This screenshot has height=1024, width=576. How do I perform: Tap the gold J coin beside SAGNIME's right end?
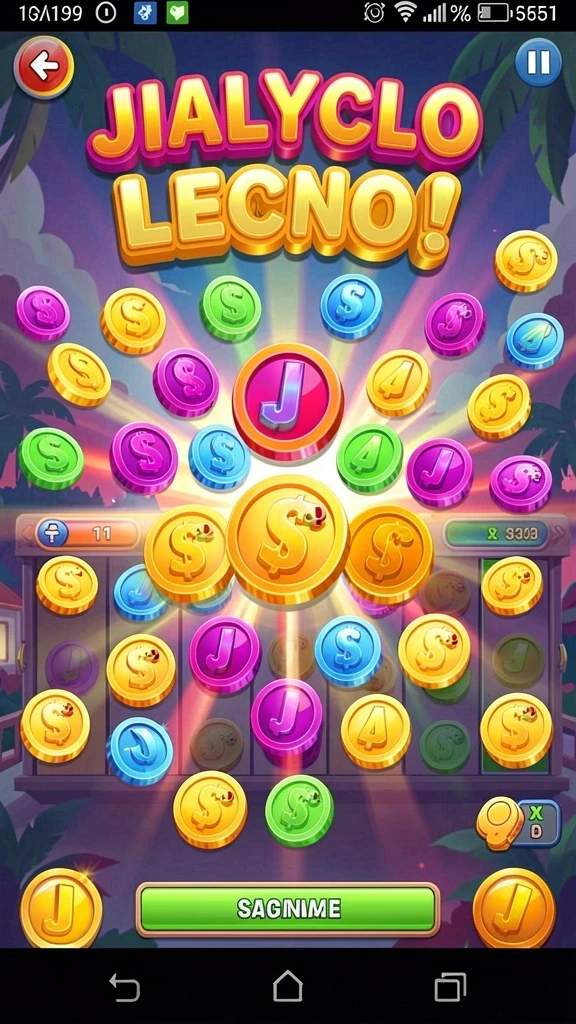tap(514, 909)
